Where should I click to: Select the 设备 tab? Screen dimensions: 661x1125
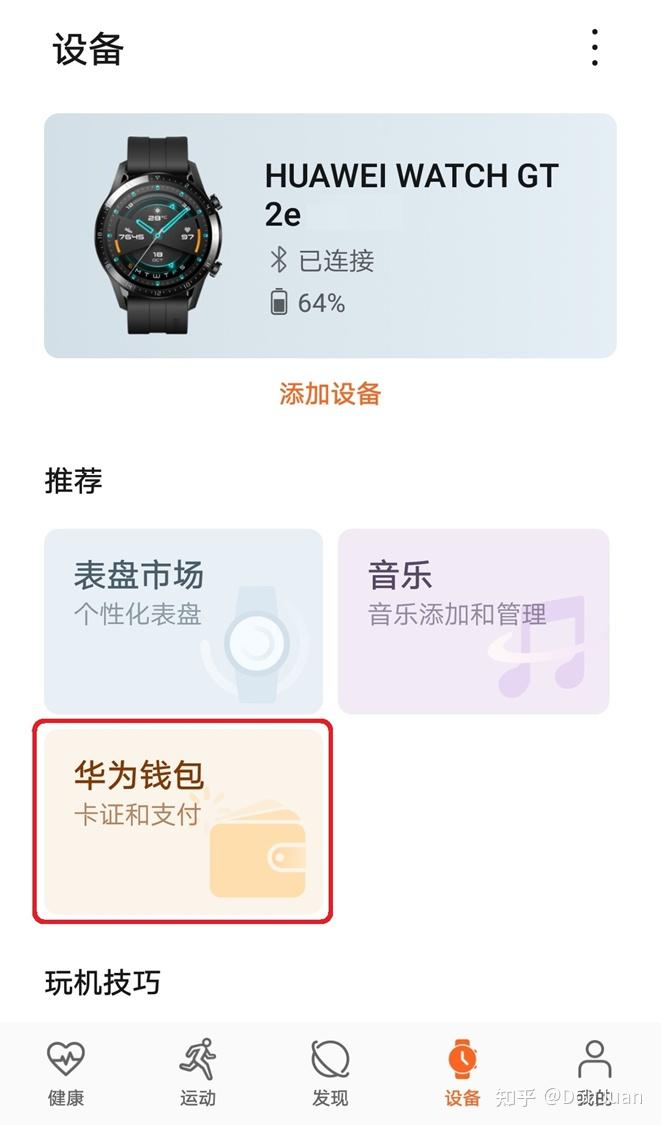coord(462,1072)
